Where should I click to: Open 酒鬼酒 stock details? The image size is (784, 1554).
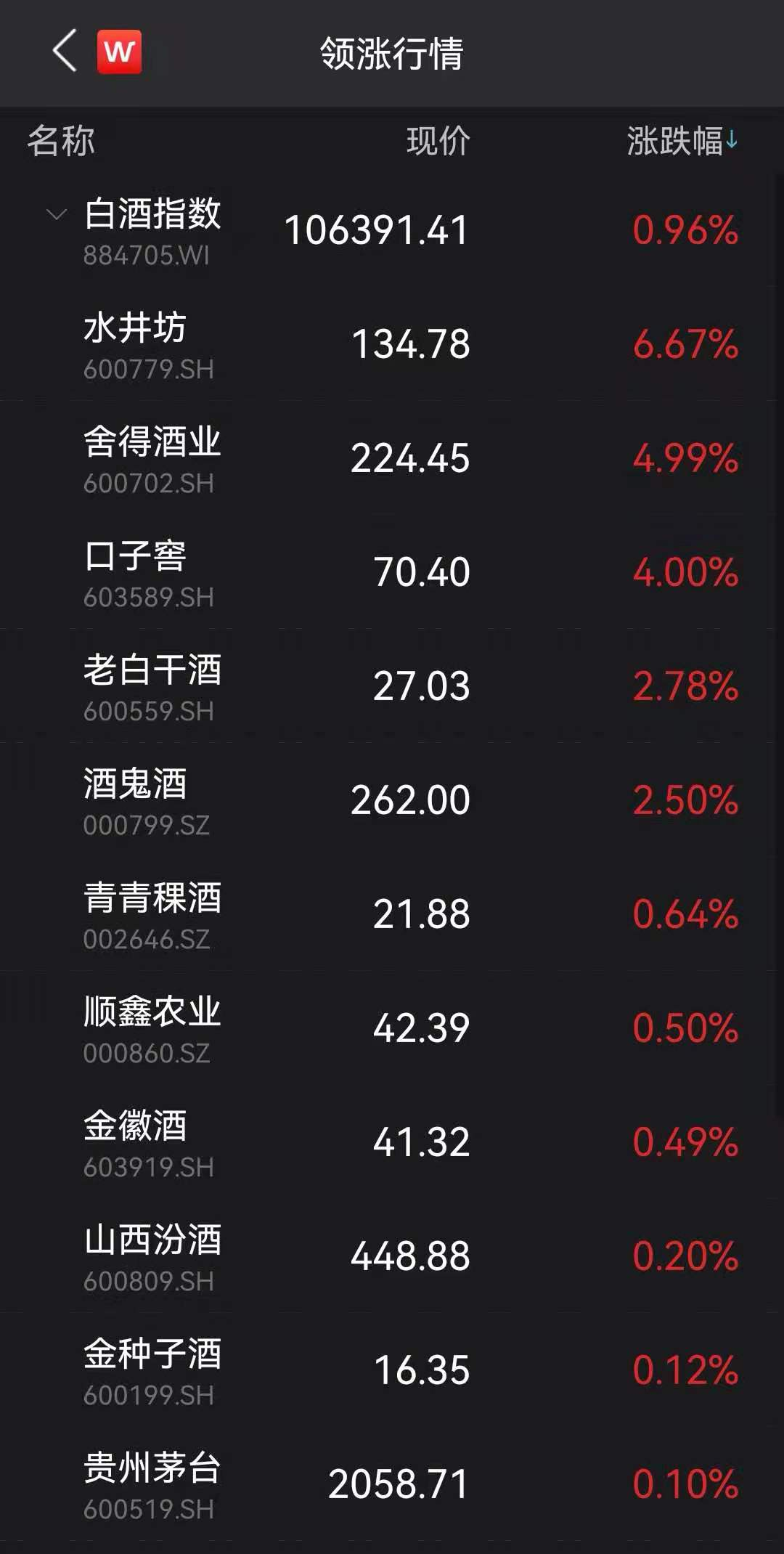[x=392, y=800]
